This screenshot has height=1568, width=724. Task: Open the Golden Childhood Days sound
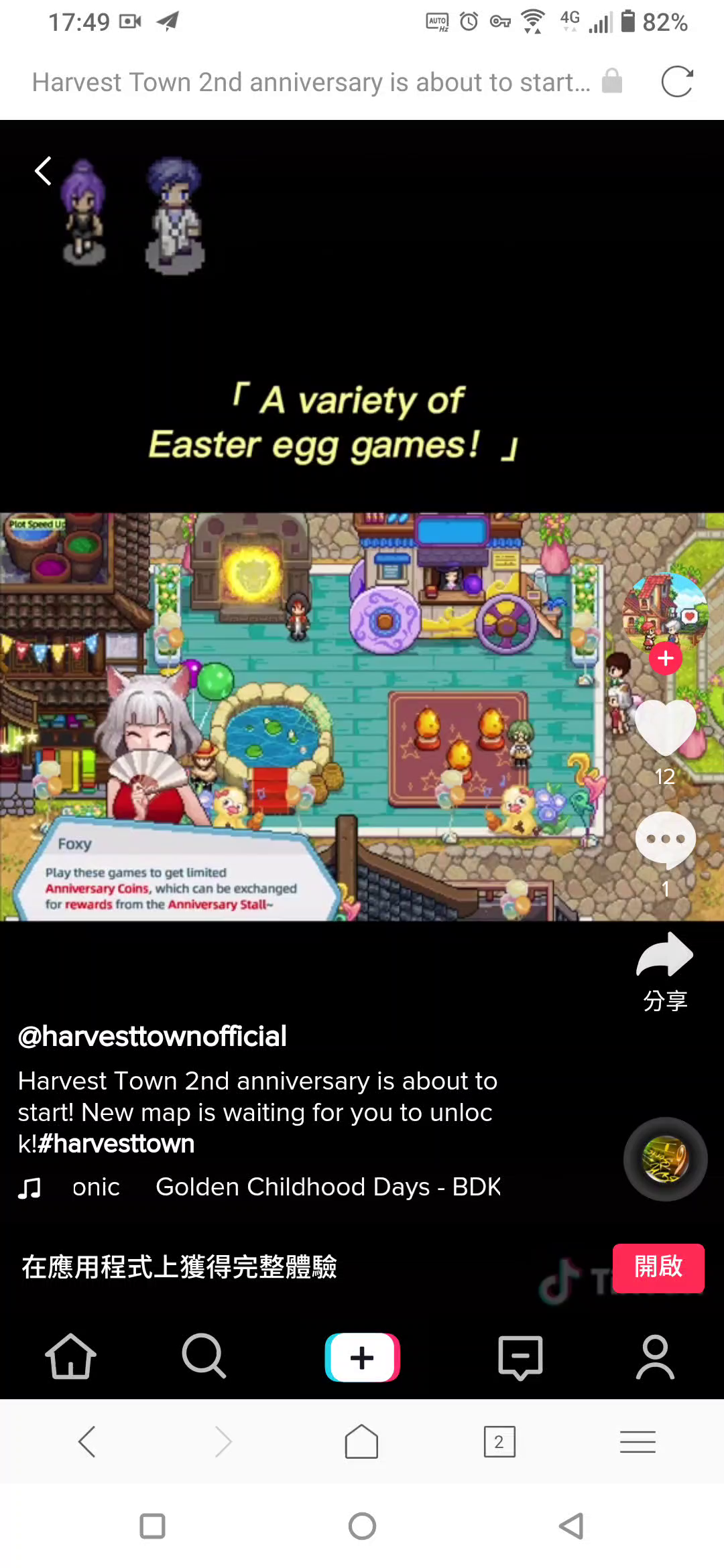click(x=328, y=1187)
